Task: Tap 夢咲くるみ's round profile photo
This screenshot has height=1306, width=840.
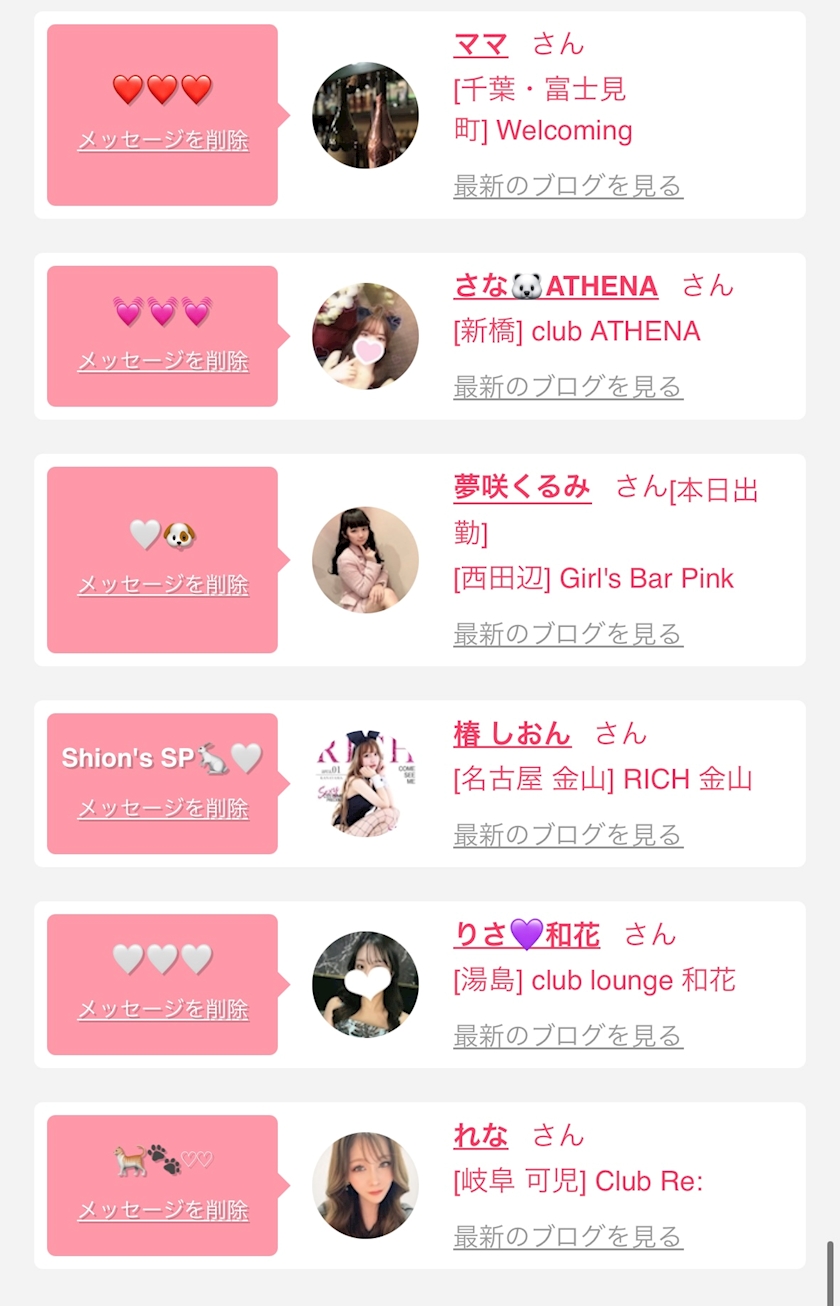Action: pos(365,560)
